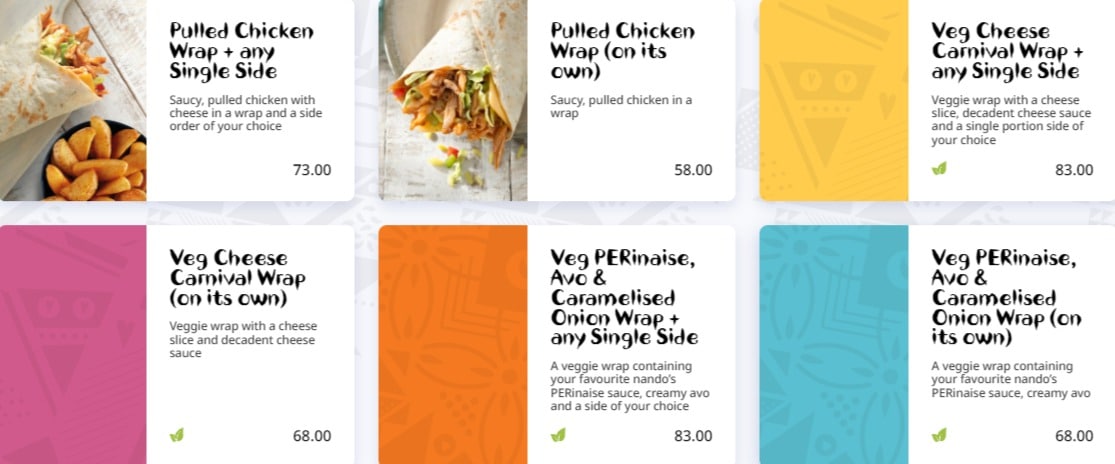1115x464 pixels.
Task: Open Veg Cheese Carnival Wrap + any Single Side
Action: tap(1006, 51)
